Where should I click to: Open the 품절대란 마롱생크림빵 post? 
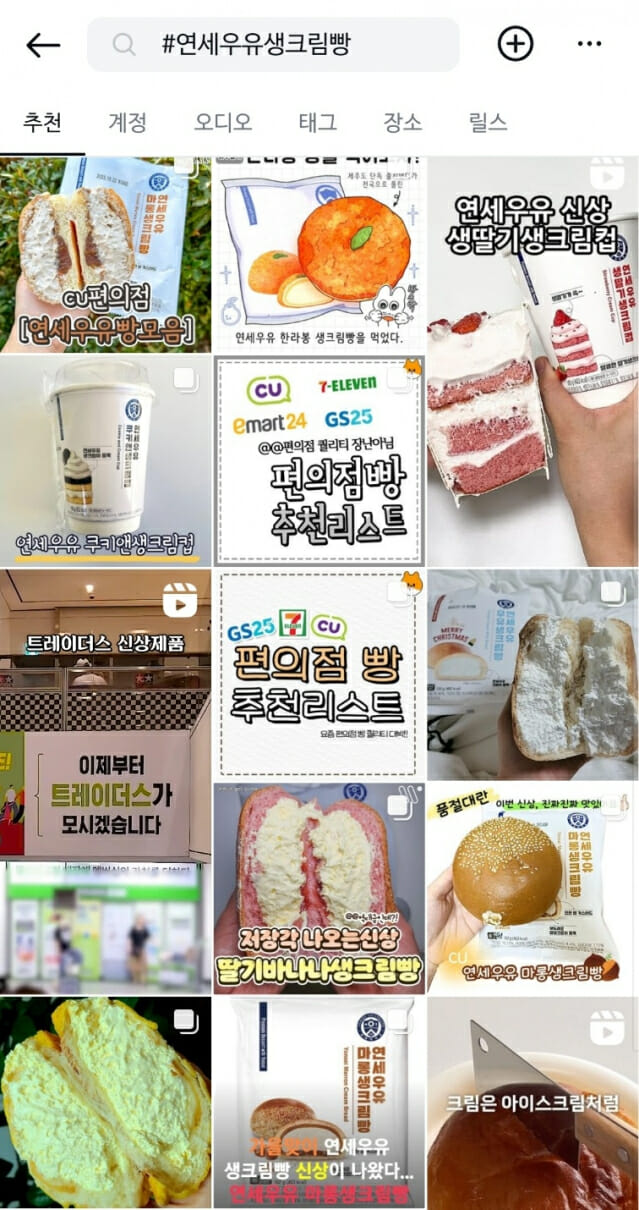tap(533, 888)
